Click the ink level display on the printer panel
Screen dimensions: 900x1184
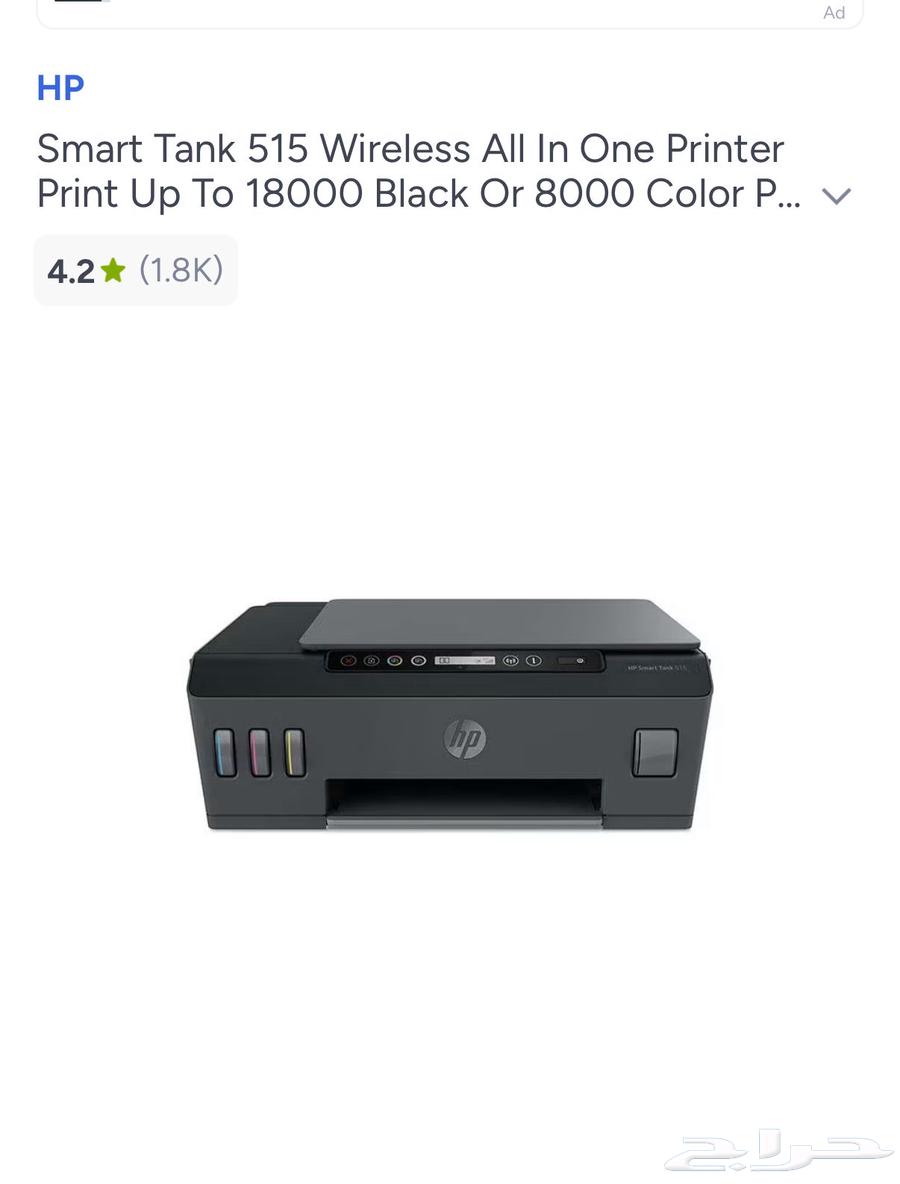click(x=464, y=660)
